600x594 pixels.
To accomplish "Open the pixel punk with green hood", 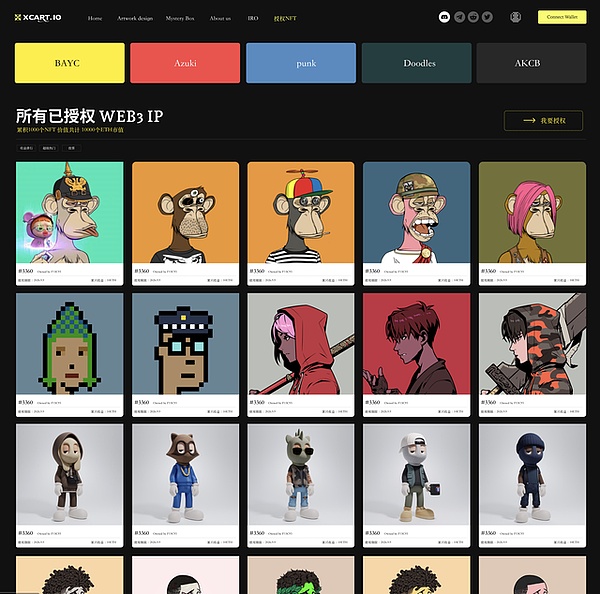I will tap(69, 344).
